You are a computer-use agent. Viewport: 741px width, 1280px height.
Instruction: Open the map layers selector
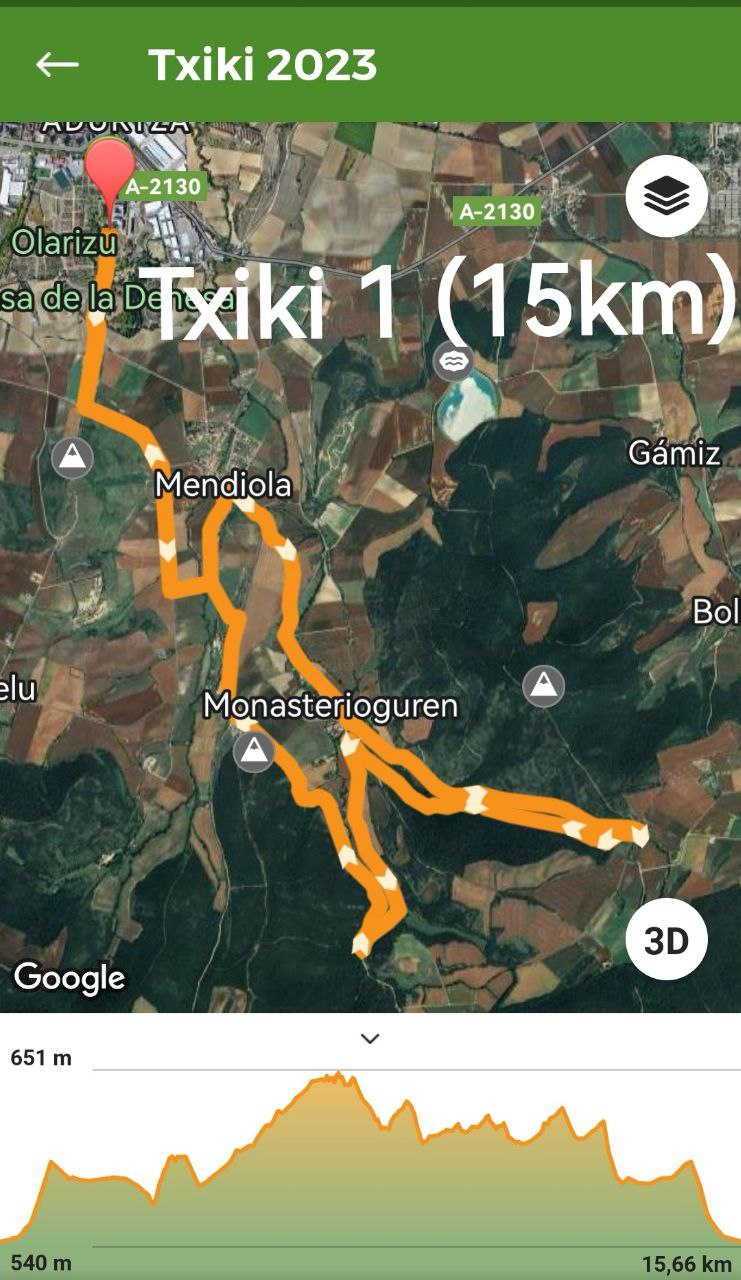coord(666,197)
